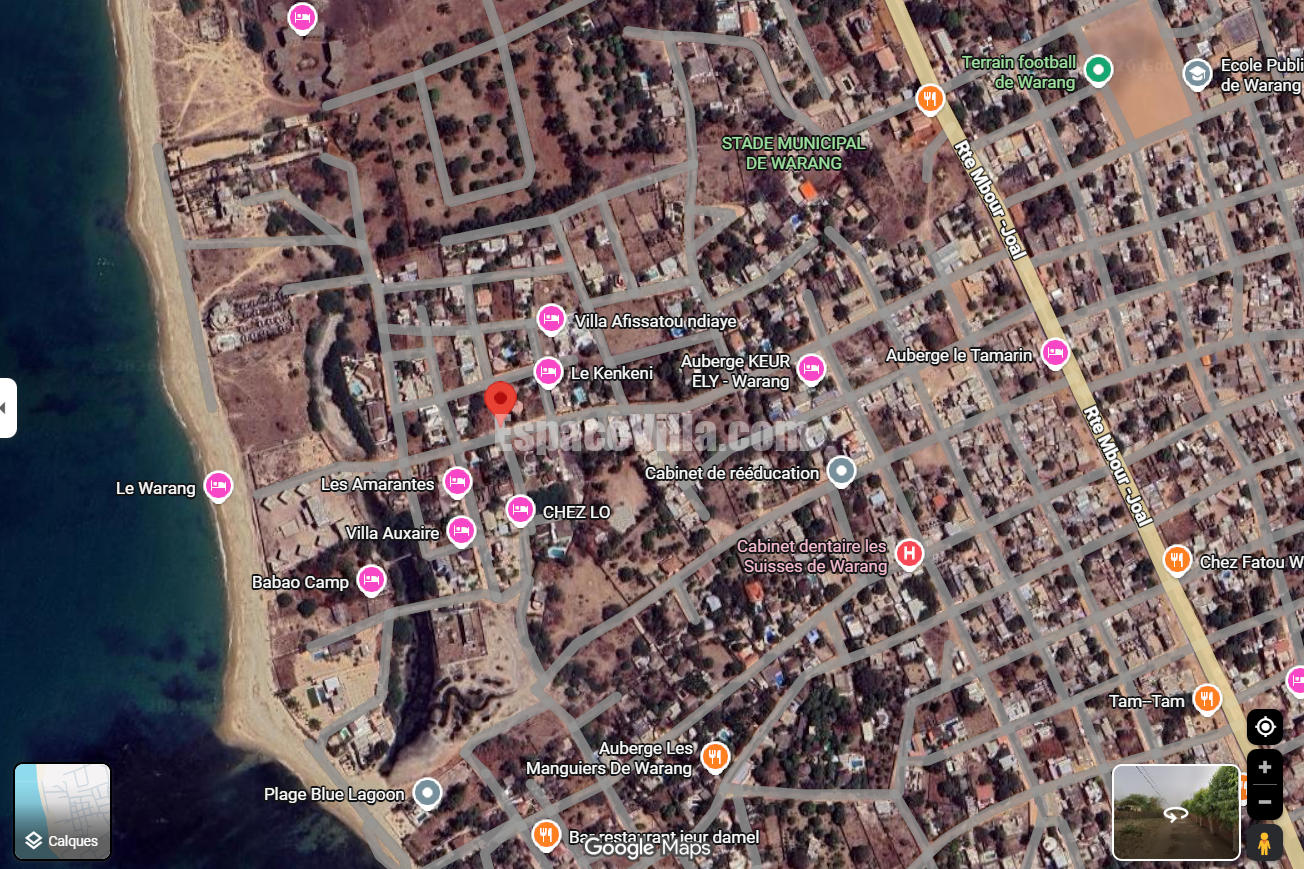Open the Street View preview thumbnail

[x=1176, y=811]
